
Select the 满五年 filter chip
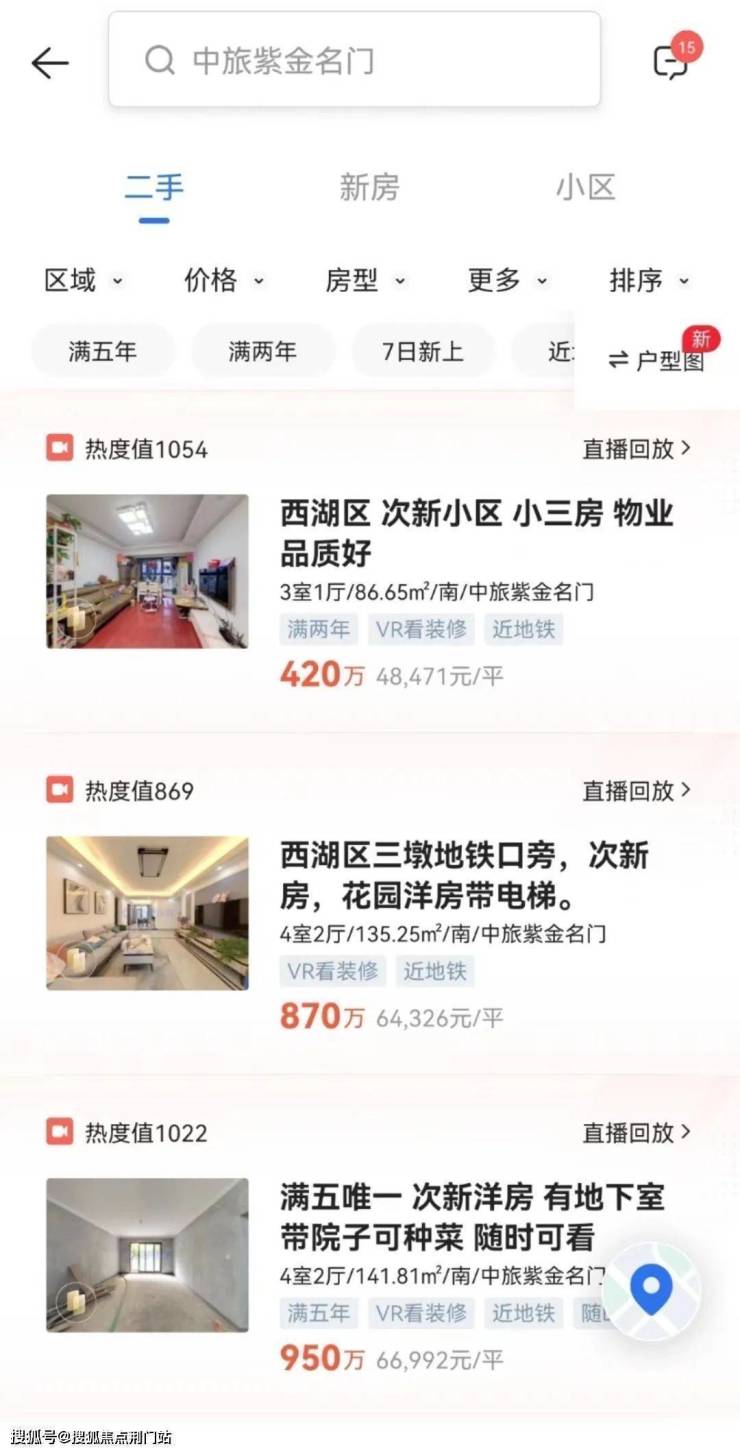tap(103, 352)
